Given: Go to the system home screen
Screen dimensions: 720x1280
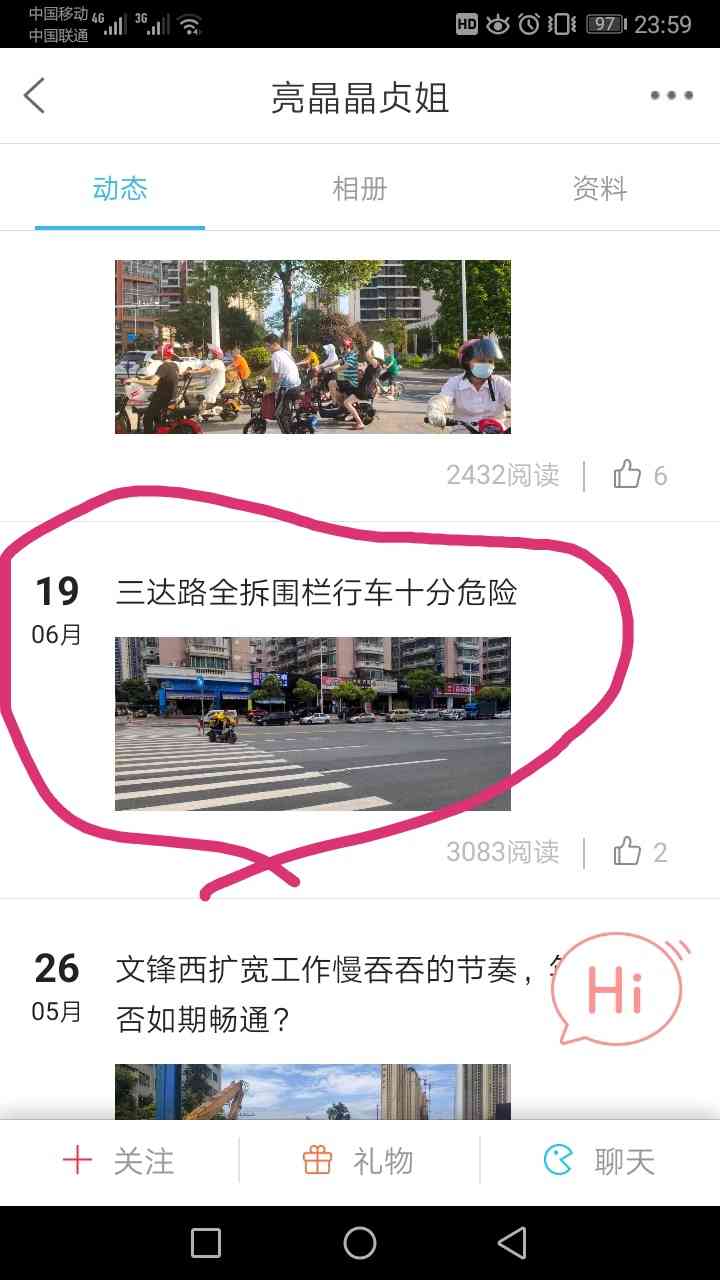Looking at the screenshot, I should pos(360,1243).
